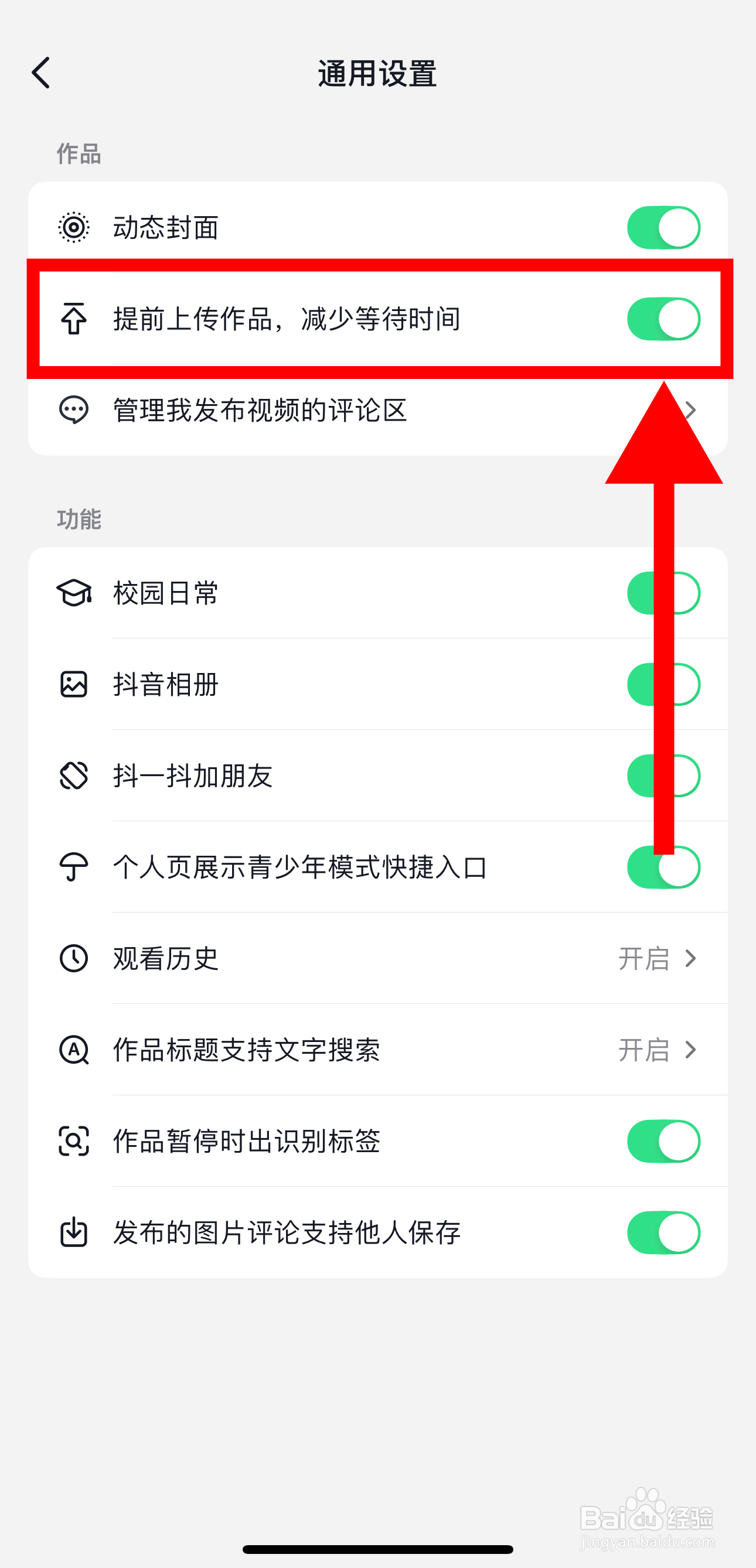Disable 提前上传作品，减少等待时间
Image resolution: width=756 pixels, height=1568 pixels.
point(664,317)
